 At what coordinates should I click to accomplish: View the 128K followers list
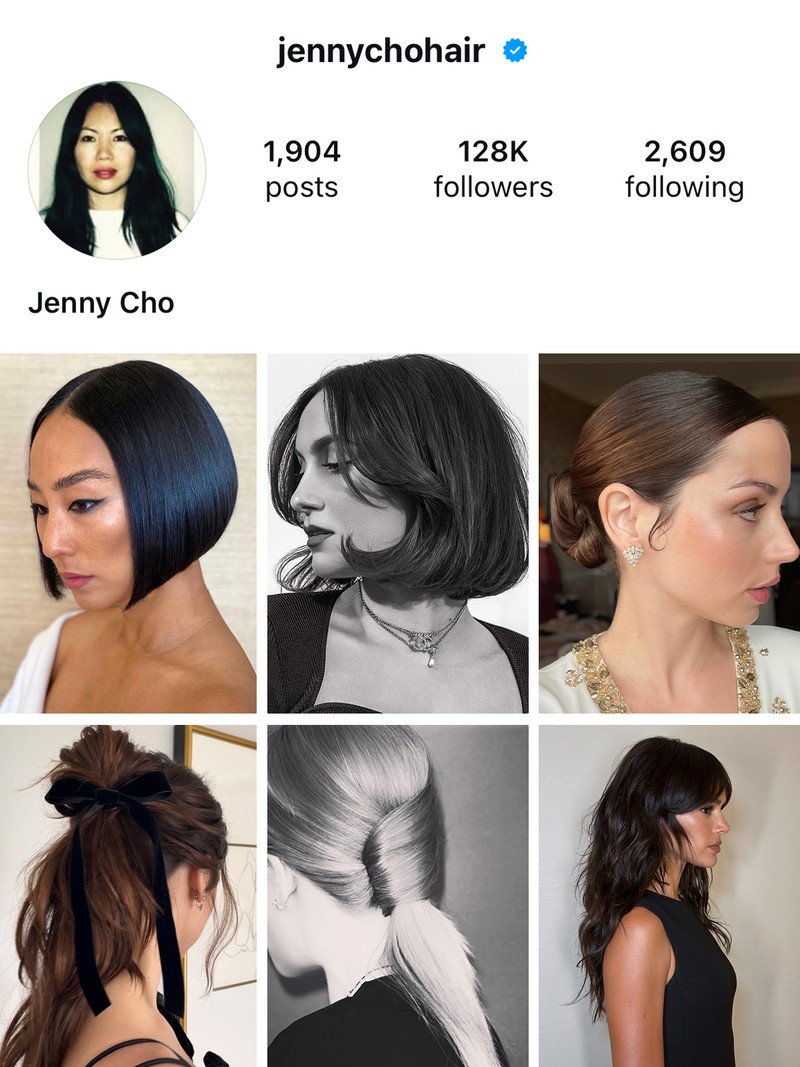pos(493,169)
